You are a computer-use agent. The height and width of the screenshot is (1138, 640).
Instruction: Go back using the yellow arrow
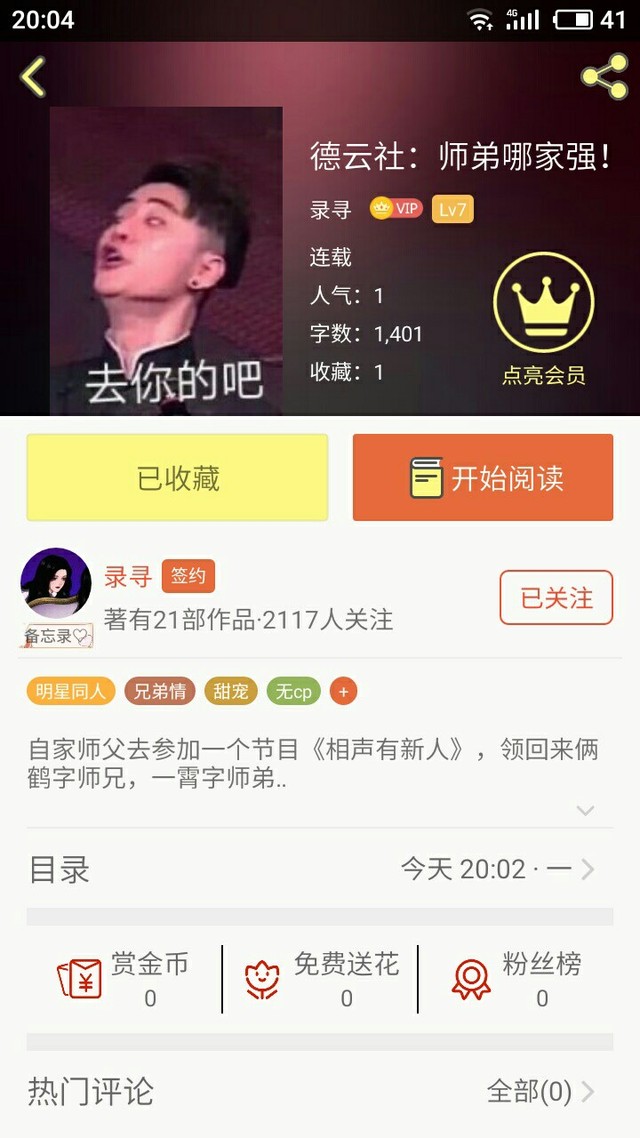click(33, 77)
